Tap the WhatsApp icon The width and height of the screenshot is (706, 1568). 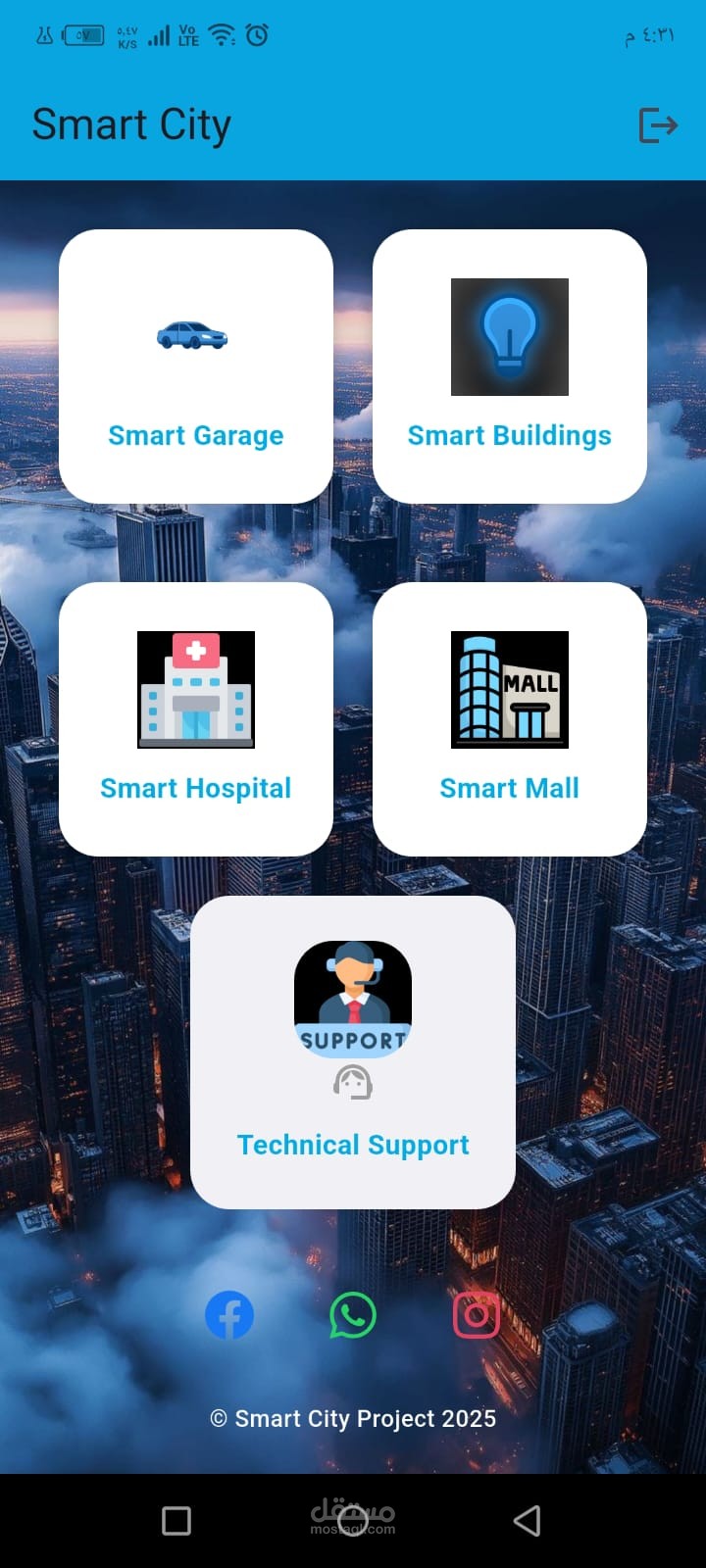point(352,1315)
